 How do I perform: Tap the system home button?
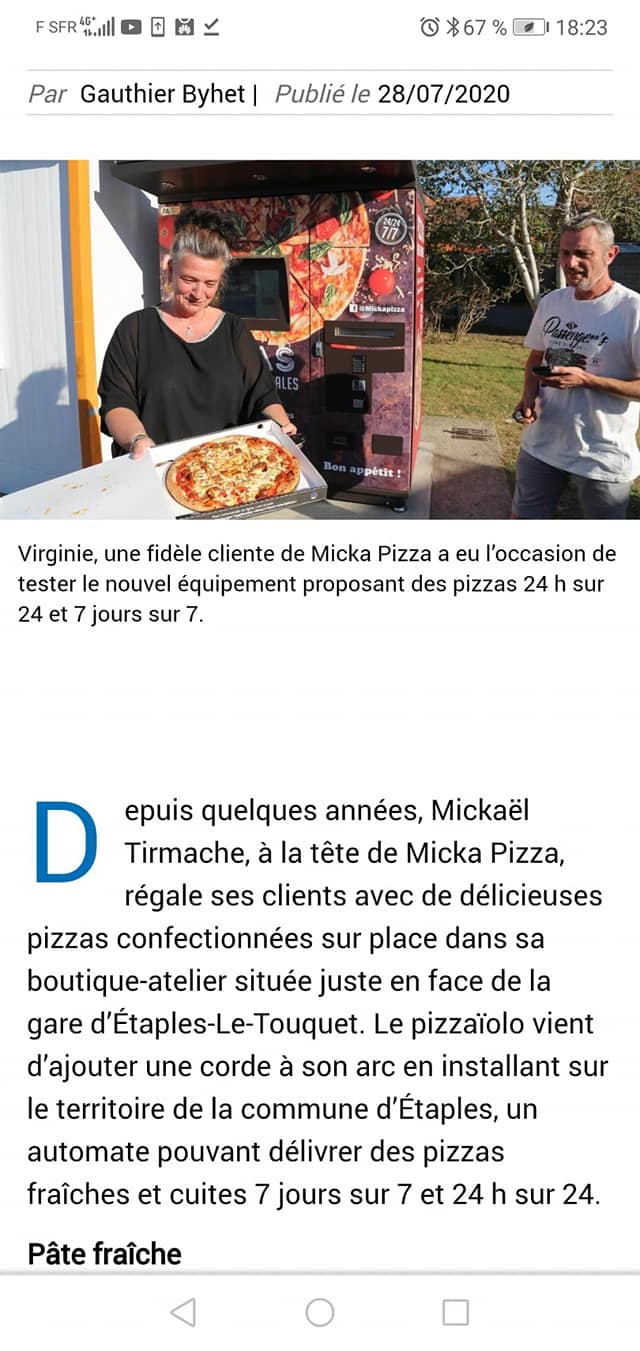point(320,1312)
